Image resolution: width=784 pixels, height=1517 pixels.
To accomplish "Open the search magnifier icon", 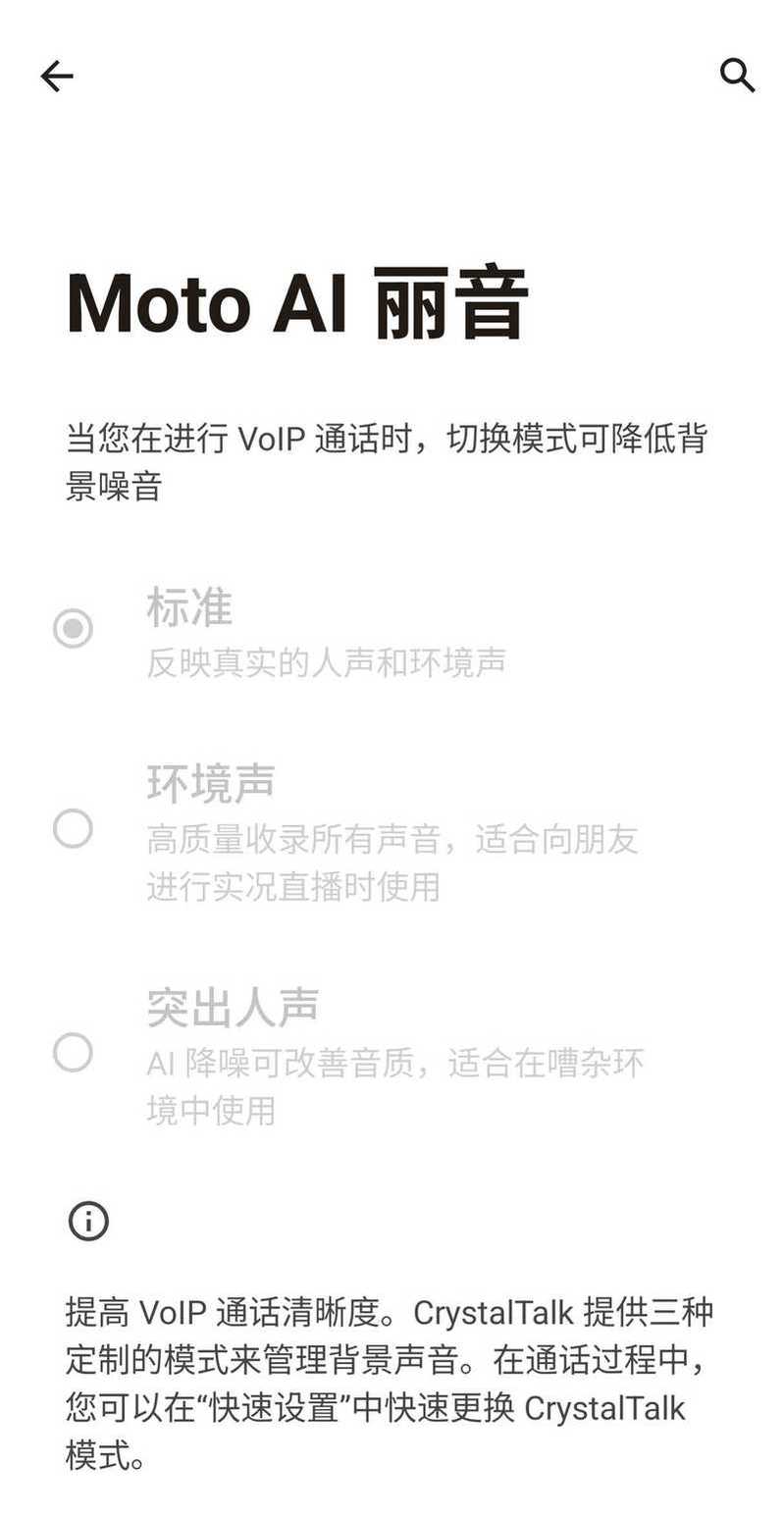I will [x=737, y=75].
